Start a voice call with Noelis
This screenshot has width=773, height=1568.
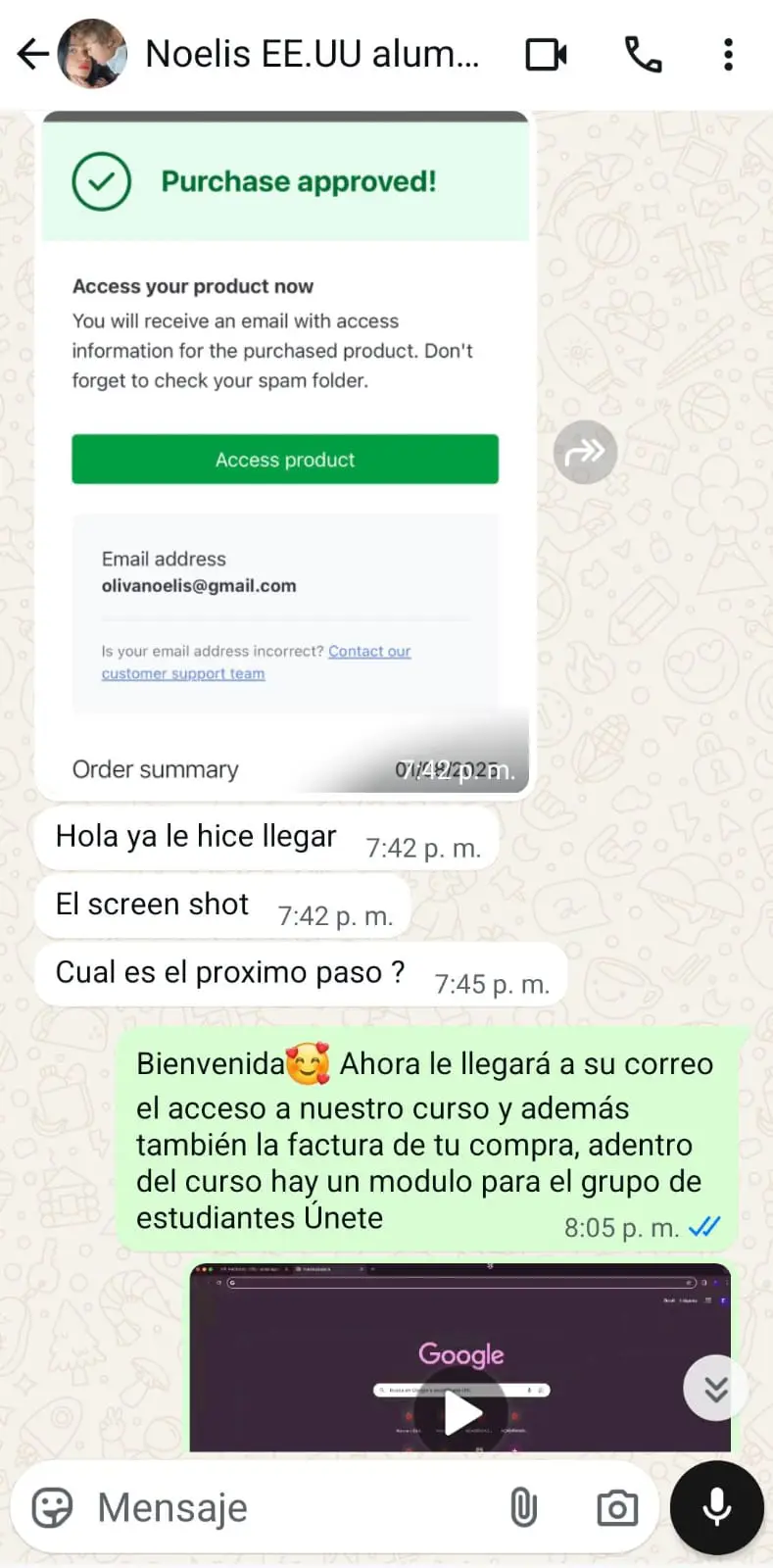643,54
